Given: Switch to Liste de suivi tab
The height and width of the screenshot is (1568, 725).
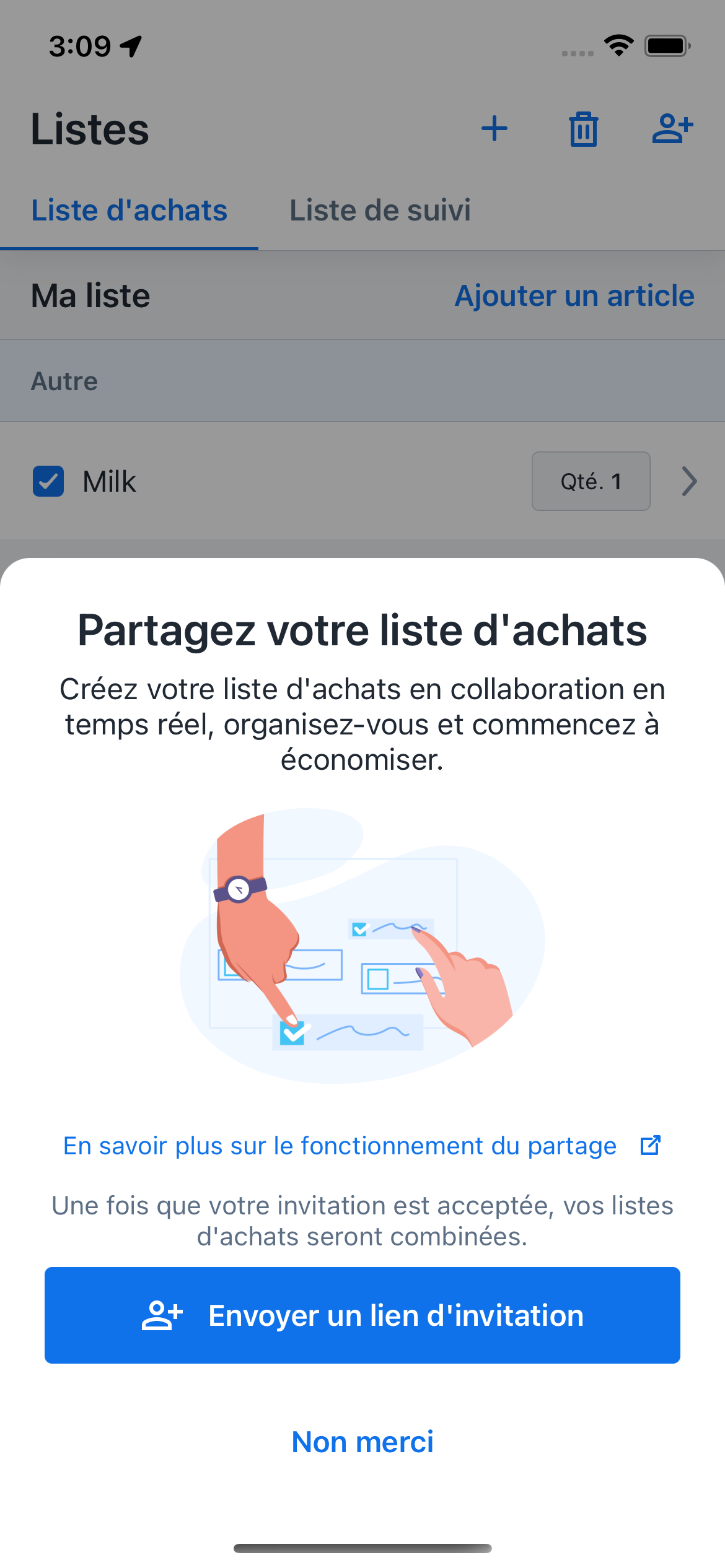Looking at the screenshot, I should (x=380, y=210).
